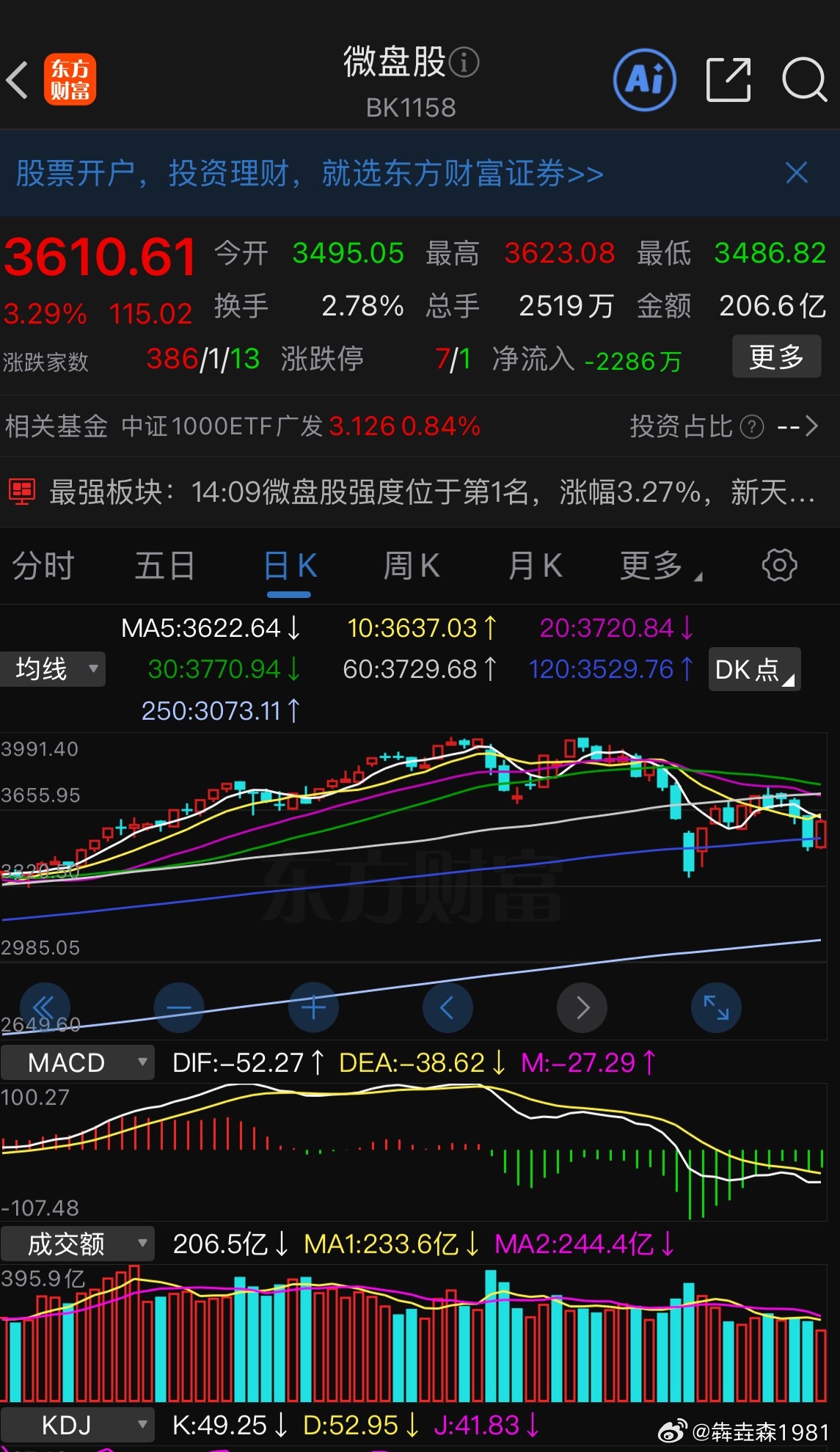Expand chart to fullscreen view
Viewport: 840px width, 1452px height.
pyautogui.click(x=716, y=1007)
